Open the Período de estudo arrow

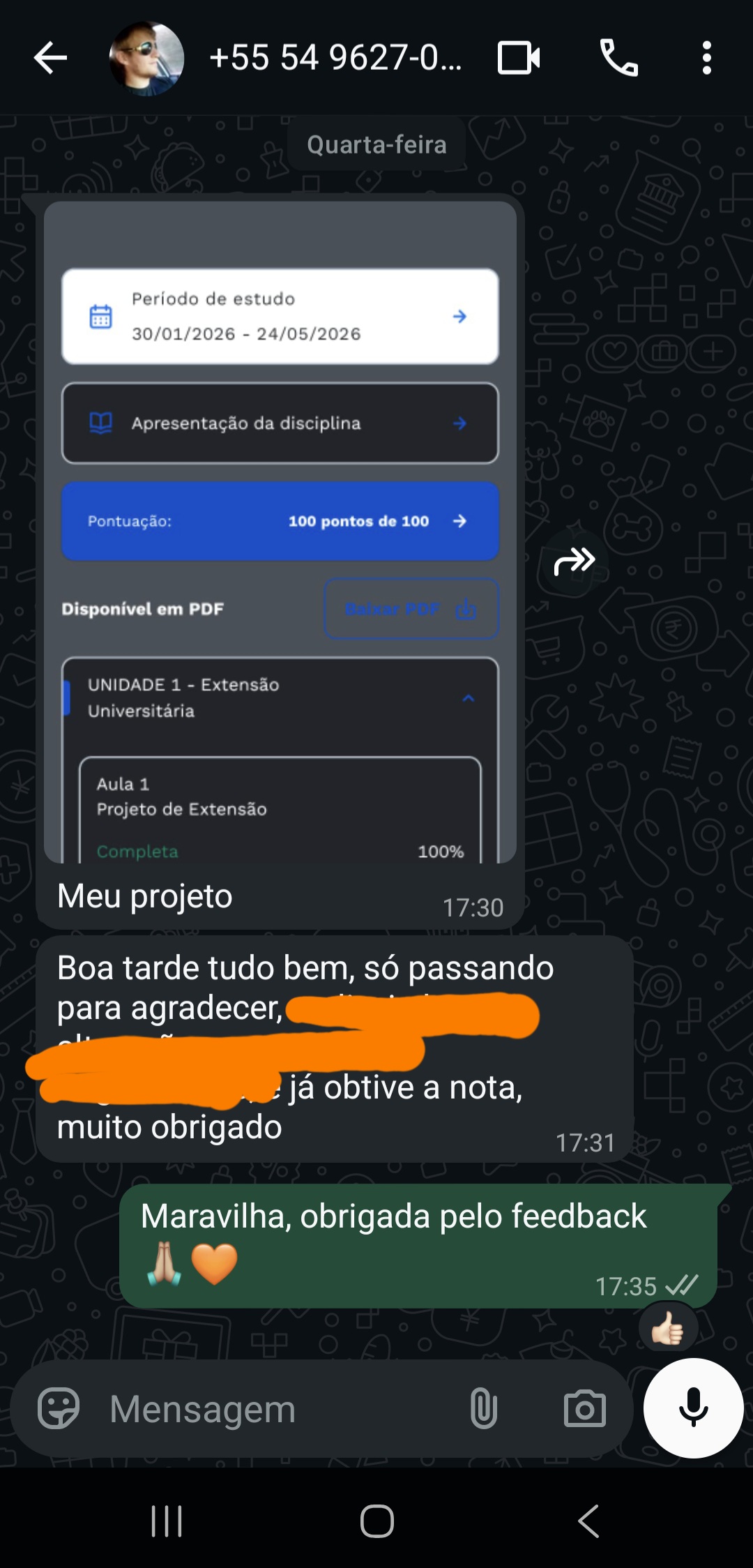click(459, 317)
